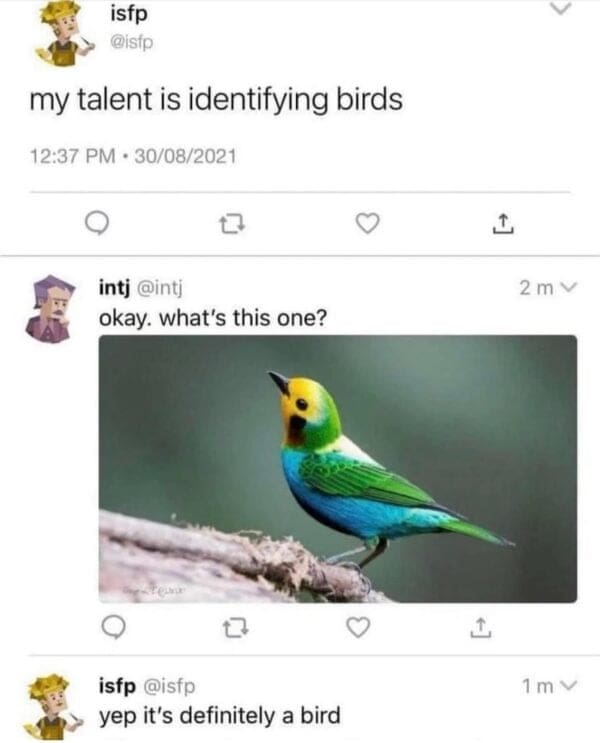This screenshot has height=743, width=600.
Task: Retweet intj's "what's this one?" reply
Action: [x=237, y=627]
